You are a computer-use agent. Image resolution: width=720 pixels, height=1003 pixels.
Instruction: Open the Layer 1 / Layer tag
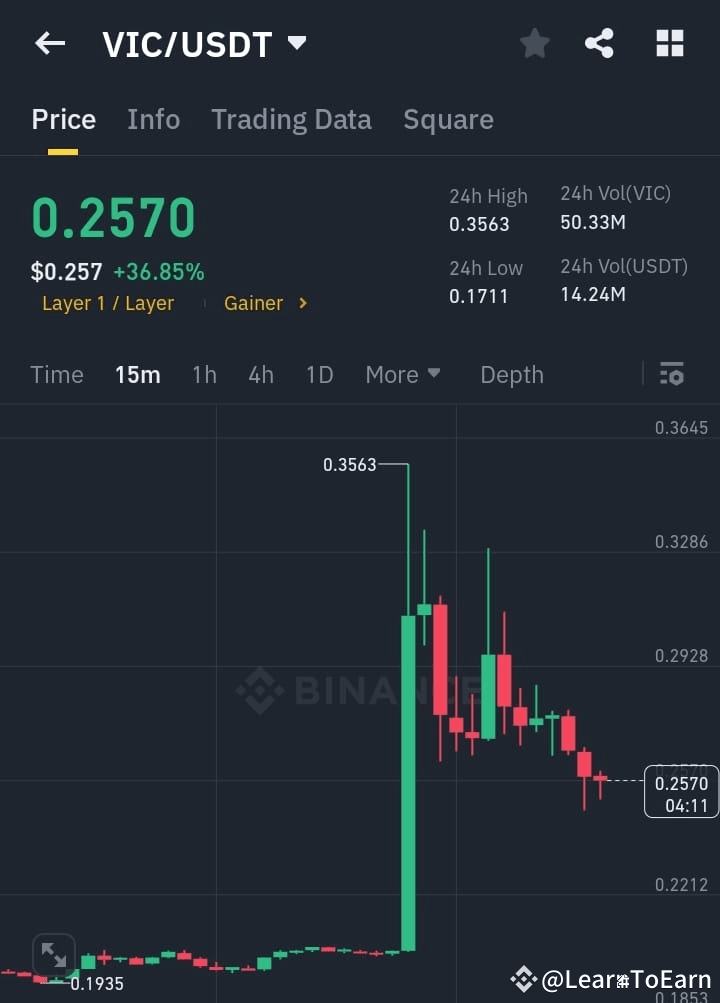pyautogui.click(x=108, y=302)
